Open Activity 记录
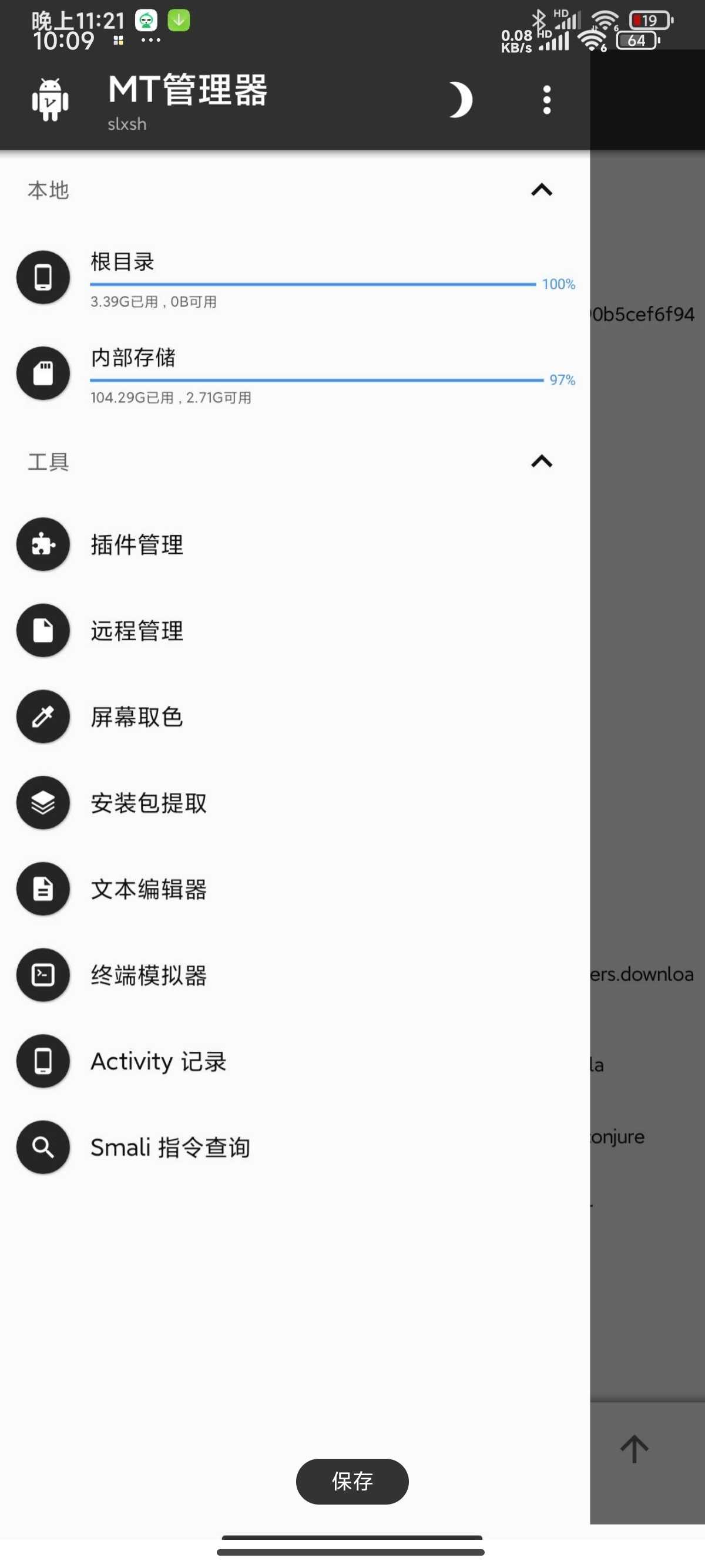The width and height of the screenshot is (705, 1568). coord(295,1062)
